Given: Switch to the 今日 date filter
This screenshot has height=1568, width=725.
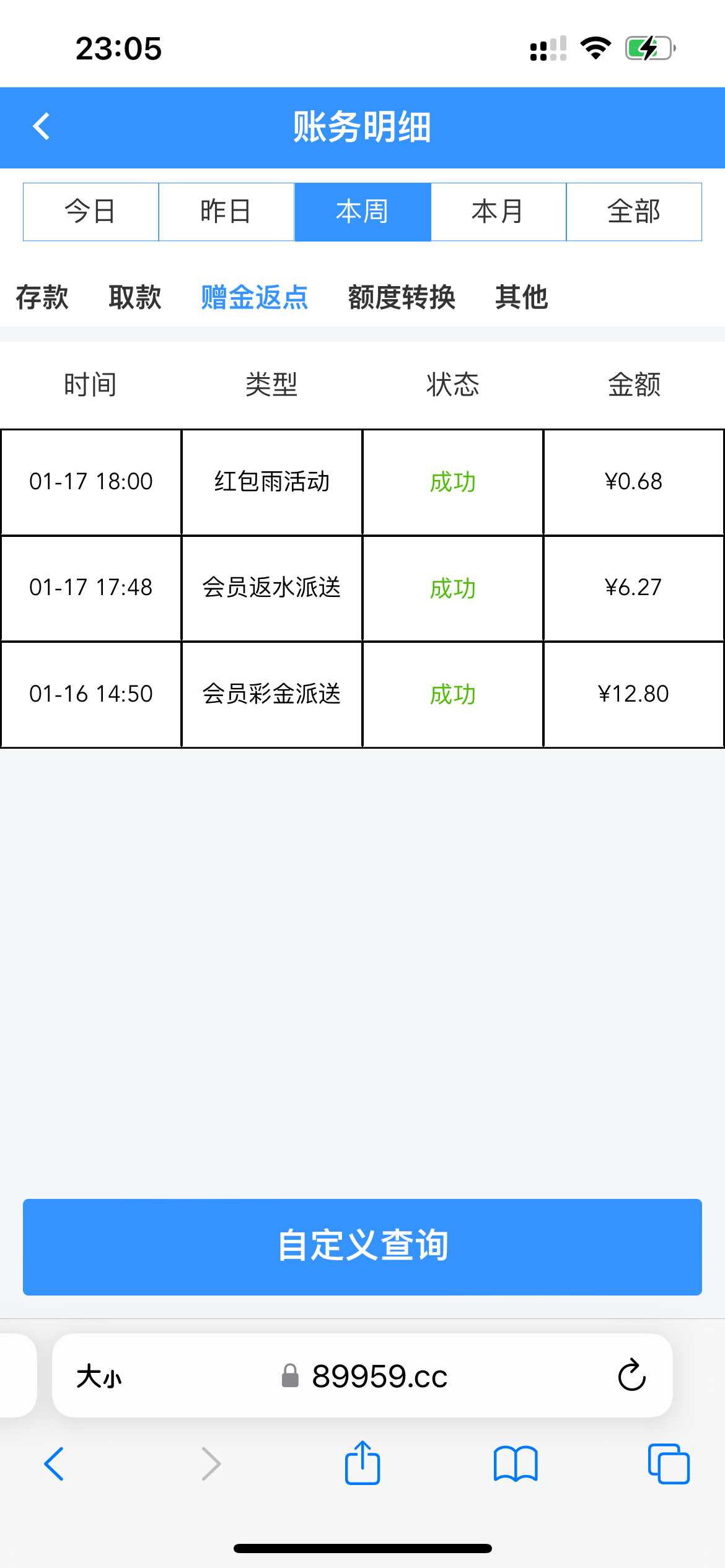Looking at the screenshot, I should [90, 212].
